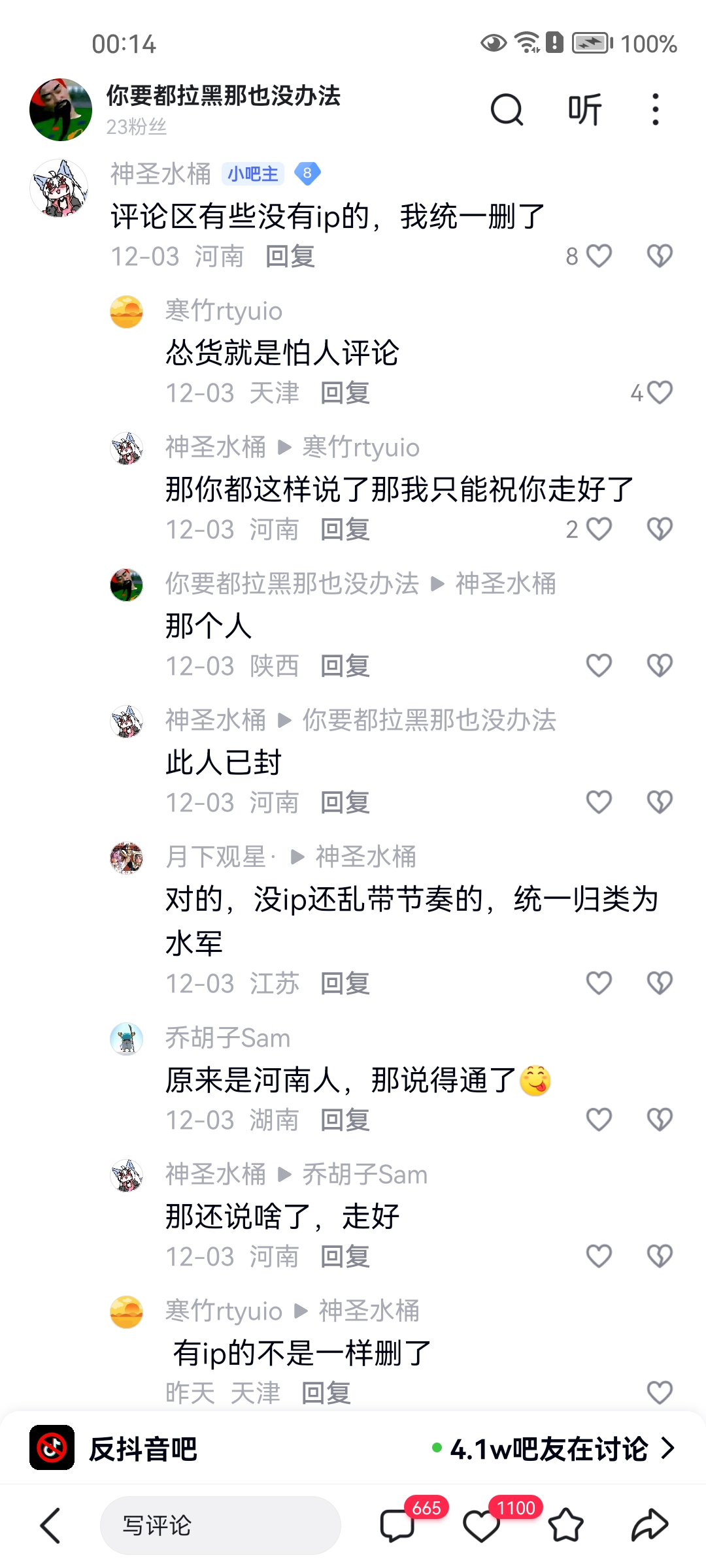Tap the 听 listen button
The image size is (706, 1568).
[x=584, y=109]
